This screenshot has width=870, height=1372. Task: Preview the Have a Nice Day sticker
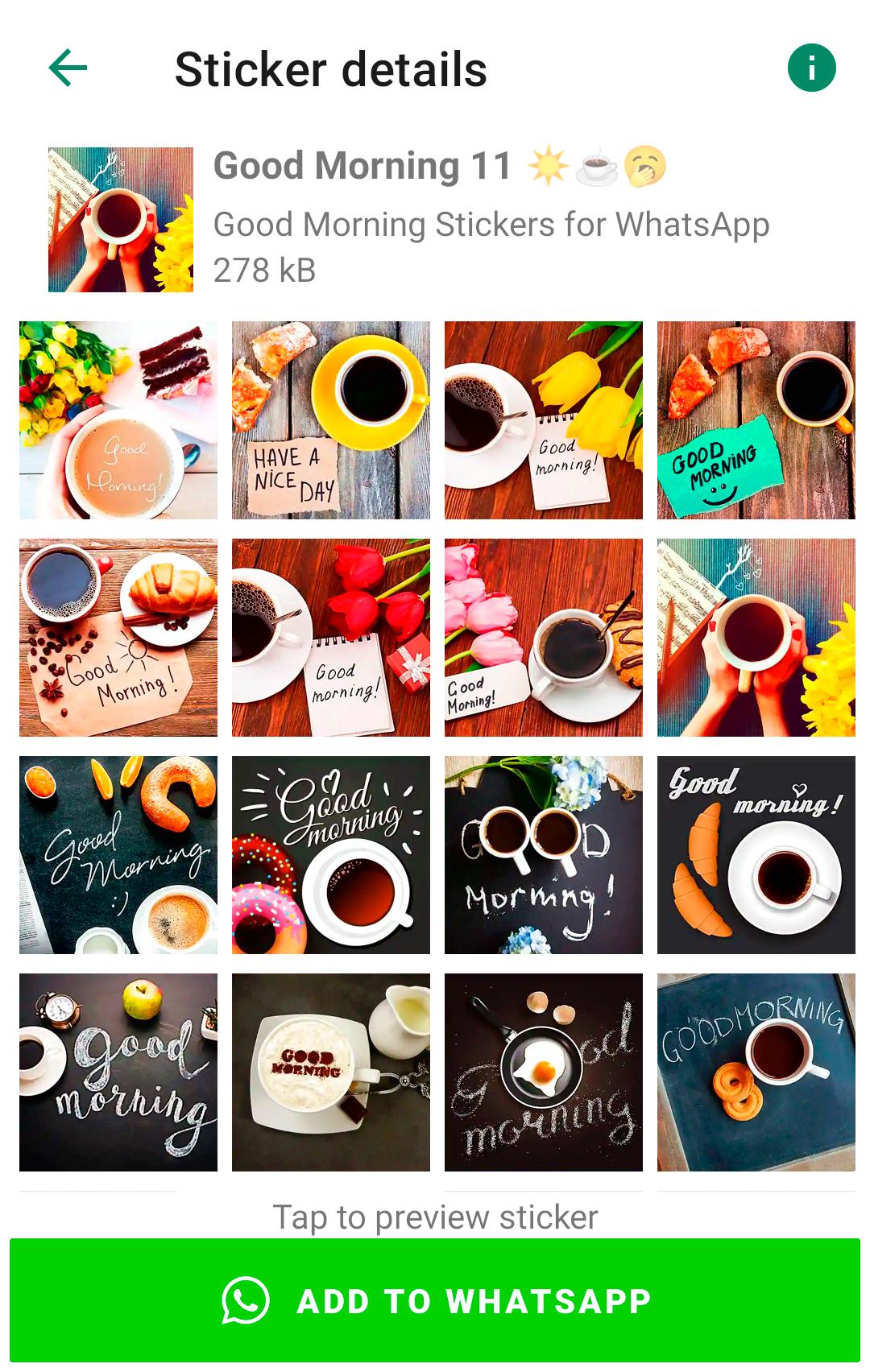point(330,420)
